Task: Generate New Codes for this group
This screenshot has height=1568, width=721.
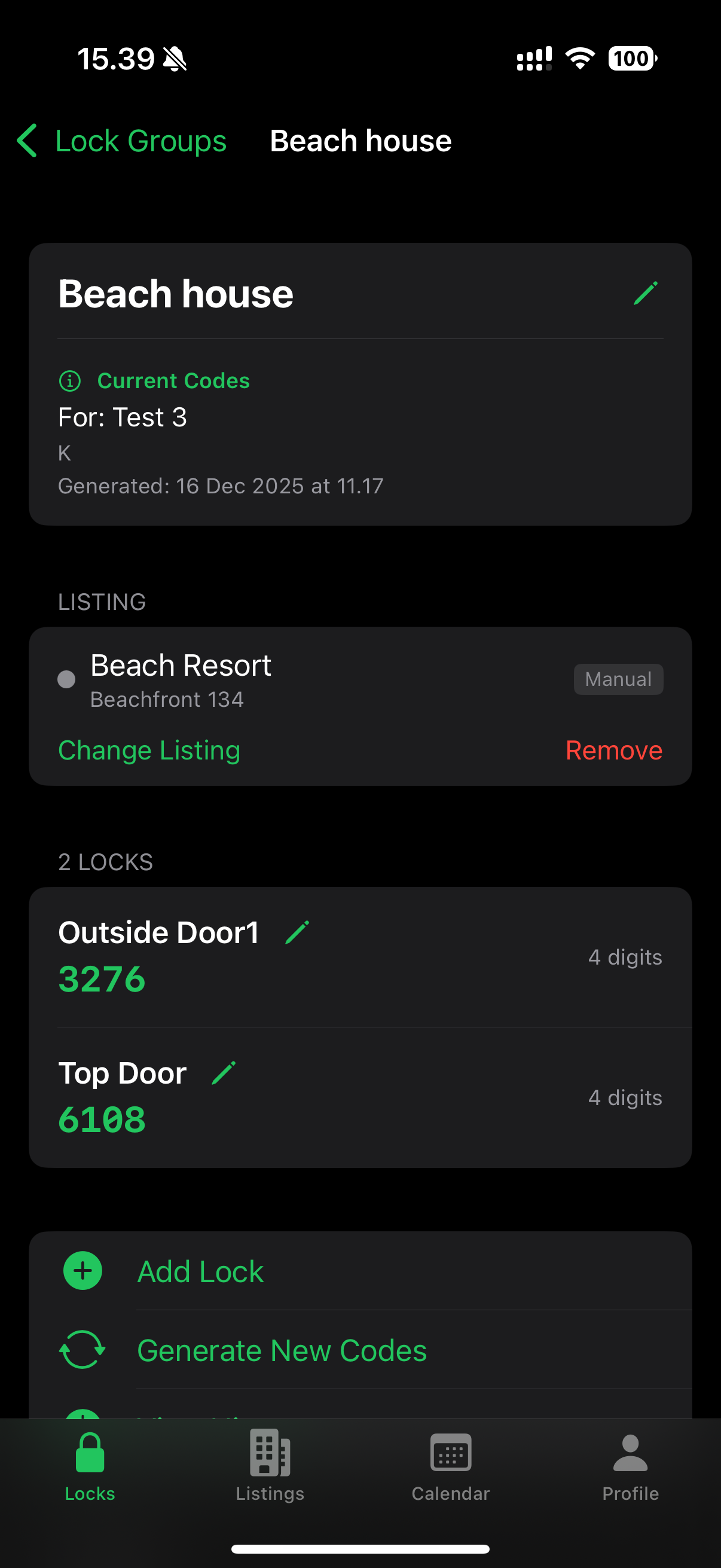Action: pyautogui.click(x=282, y=1351)
